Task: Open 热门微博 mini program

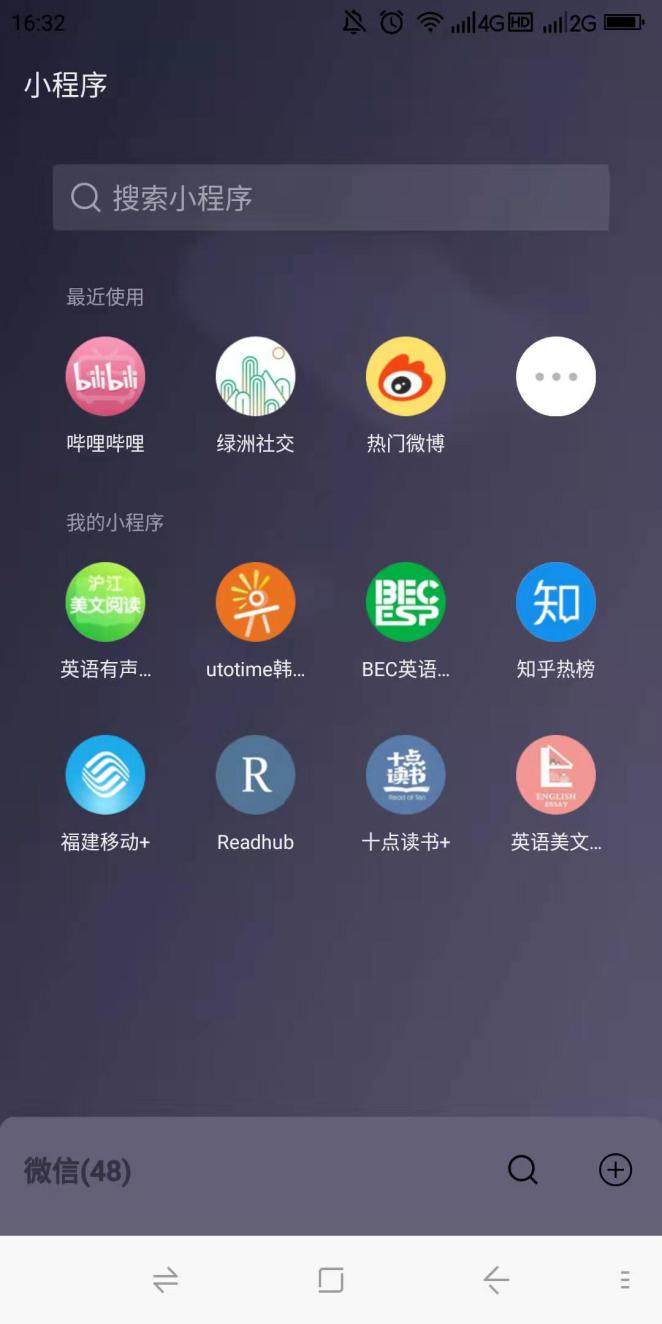Action: 405,377
